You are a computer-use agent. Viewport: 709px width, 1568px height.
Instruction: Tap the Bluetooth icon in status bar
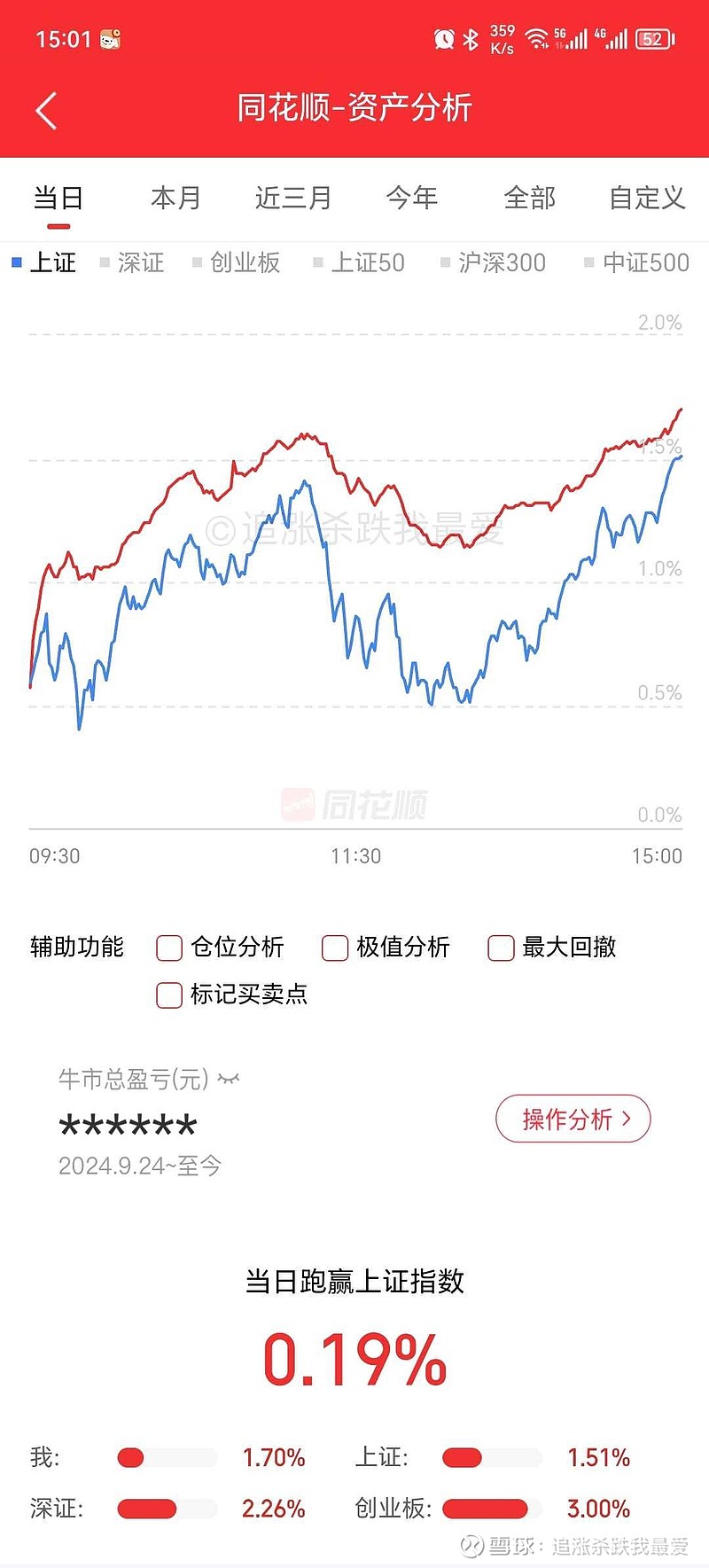[x=471, y=37]
